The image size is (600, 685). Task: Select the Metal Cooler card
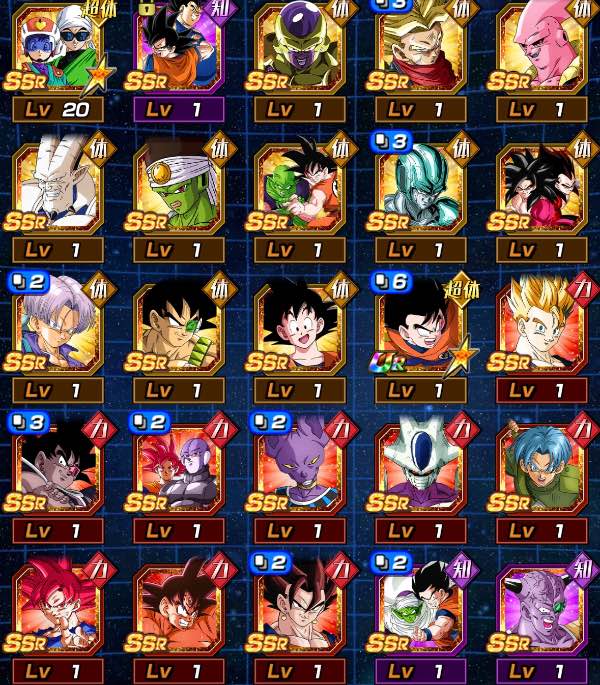[420, 190]
